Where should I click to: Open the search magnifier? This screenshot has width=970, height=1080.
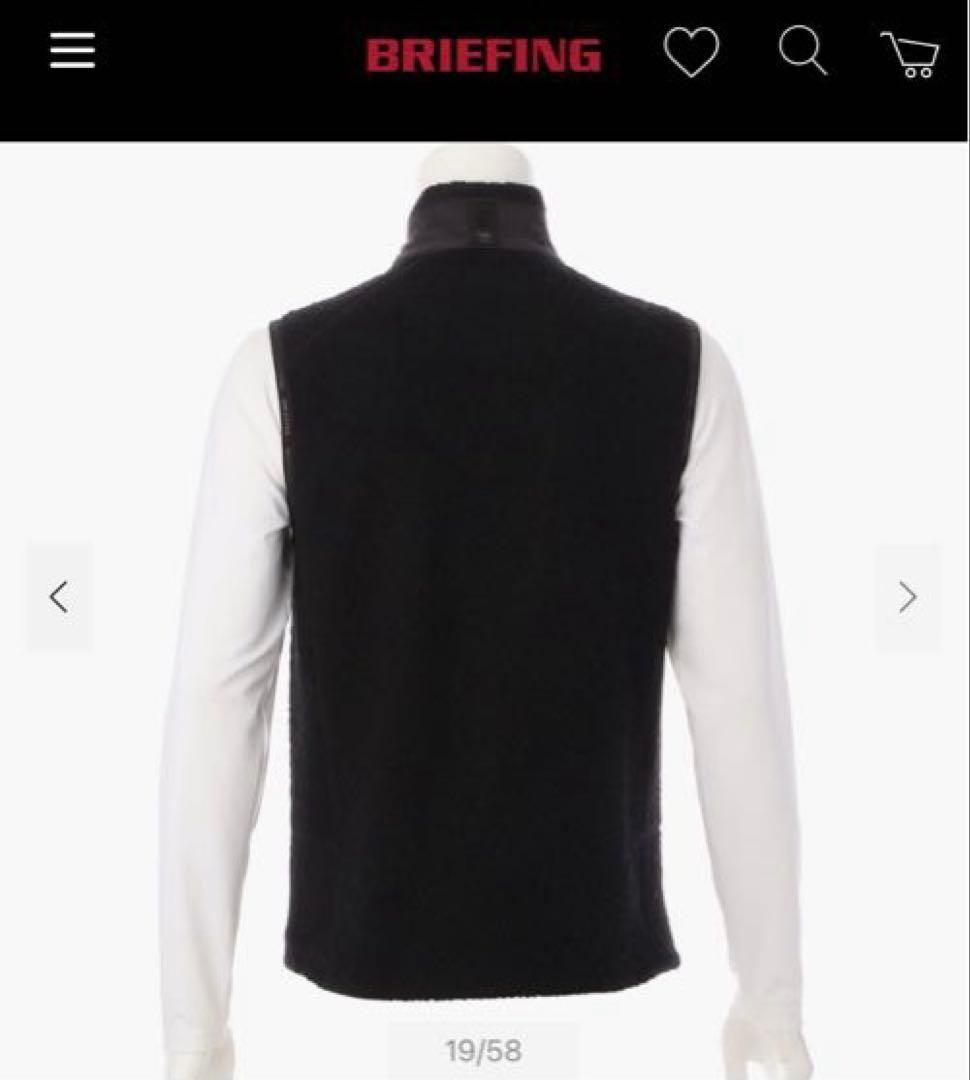[x=803, y=51]
